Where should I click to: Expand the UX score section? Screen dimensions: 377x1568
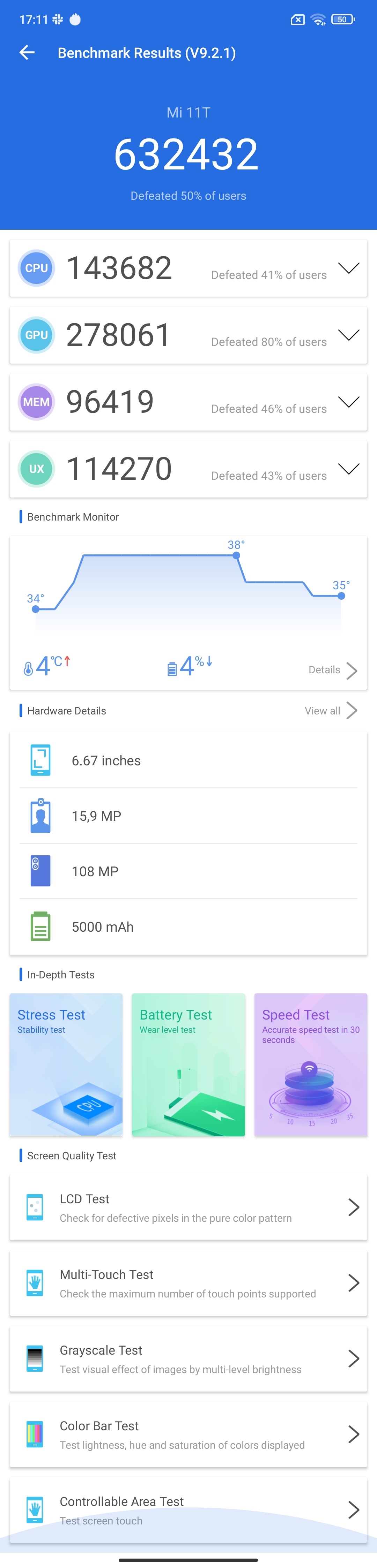pos(348,469)
